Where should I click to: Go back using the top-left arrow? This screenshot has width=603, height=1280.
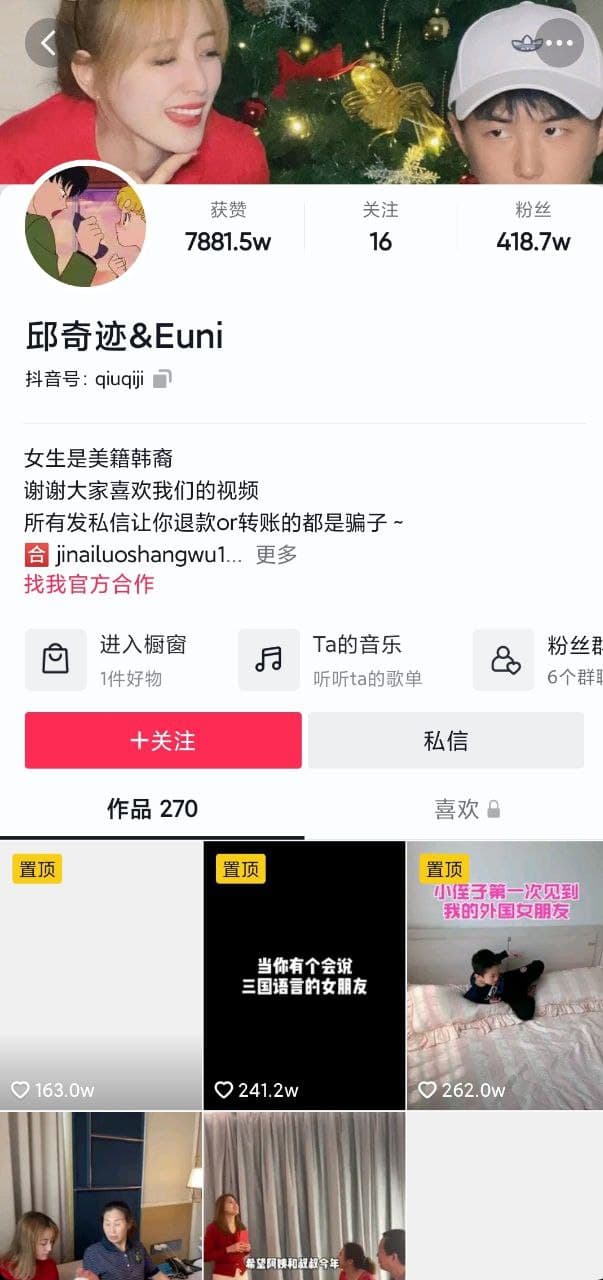pyautogui.click(x=47, y=43)
